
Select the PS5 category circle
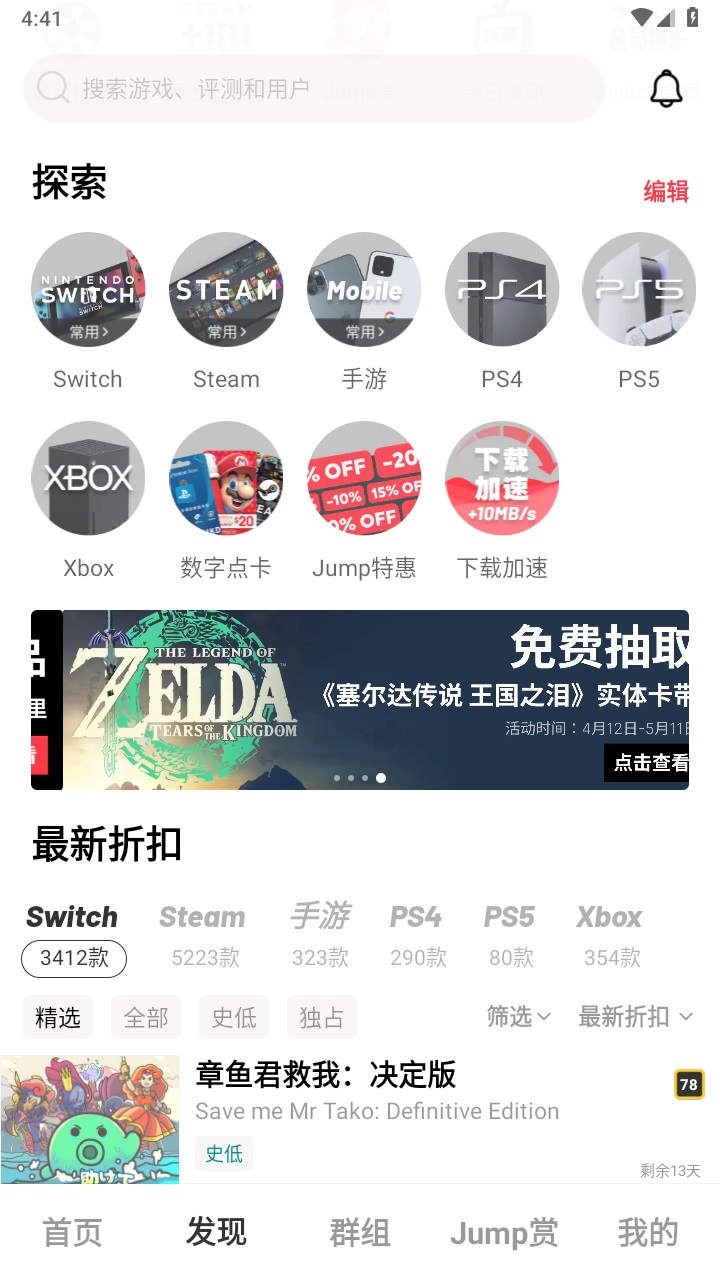pyautogui.click(x=639, y=290)
